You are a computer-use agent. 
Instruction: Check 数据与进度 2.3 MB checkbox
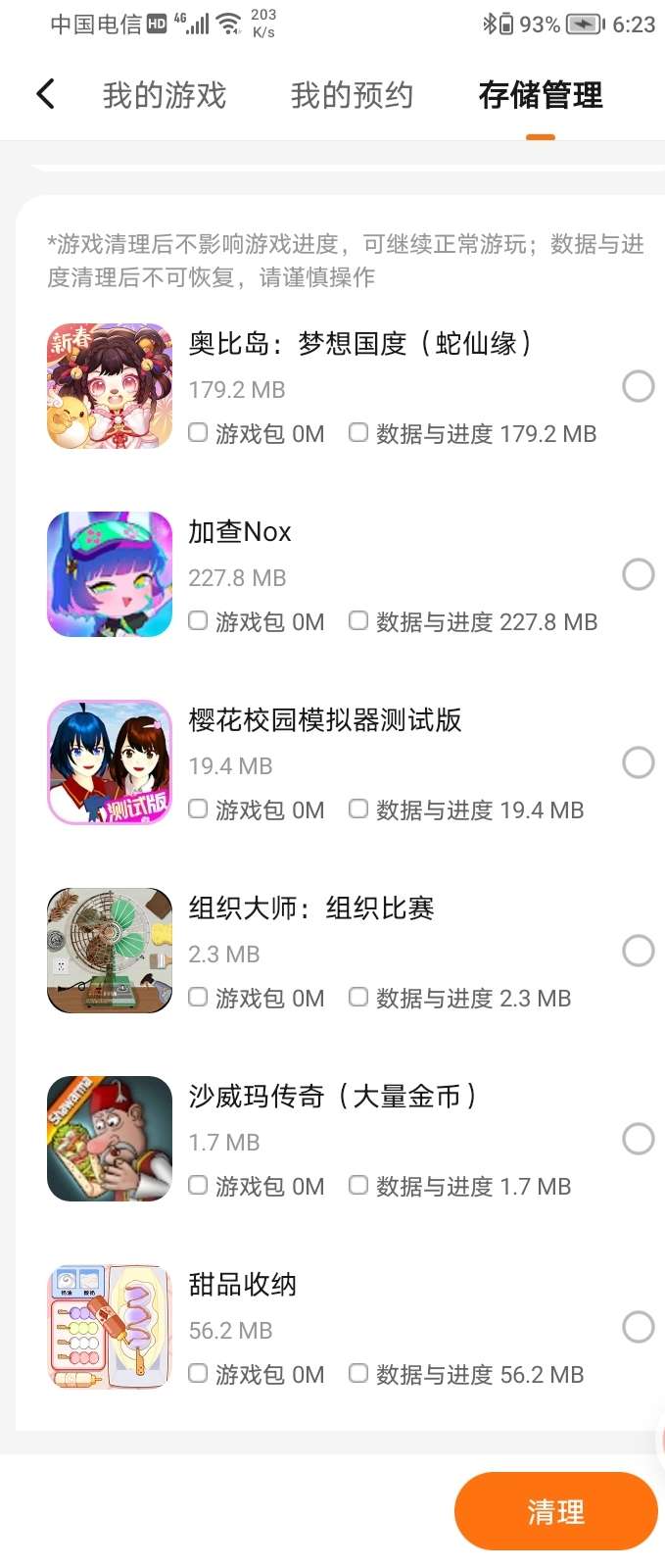358,998
